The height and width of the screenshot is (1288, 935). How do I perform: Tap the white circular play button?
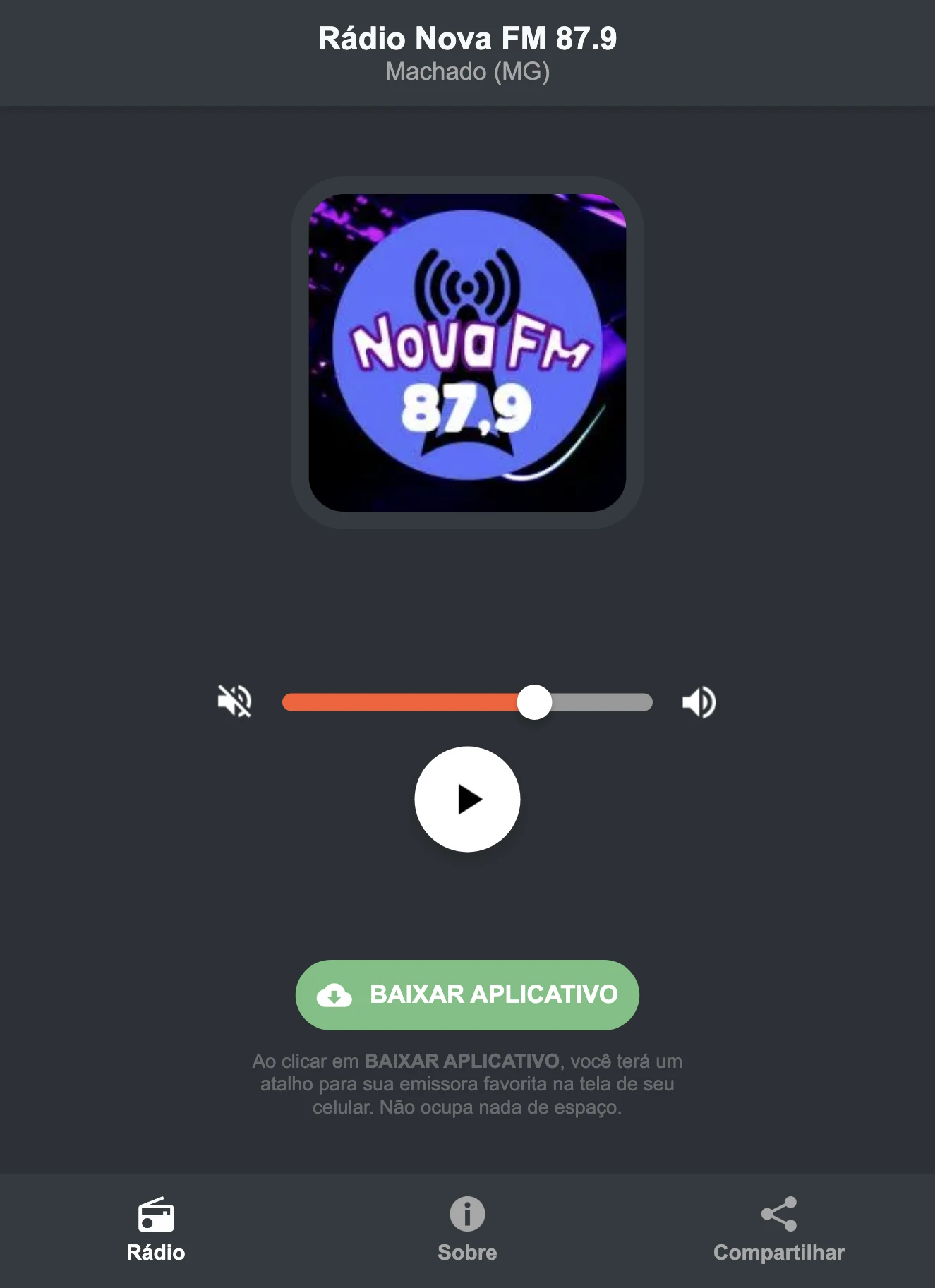(467, 798)
